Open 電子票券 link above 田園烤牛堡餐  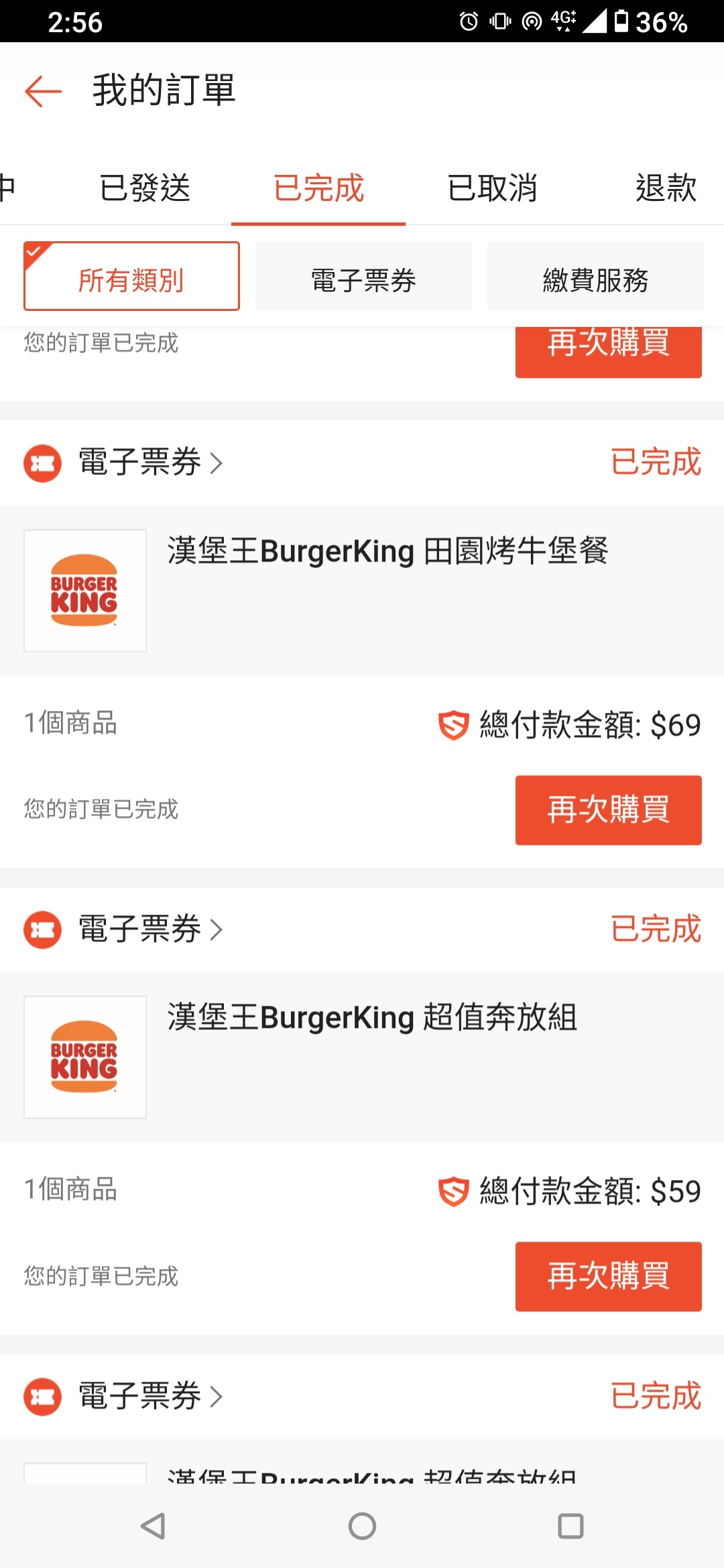point(150,462)
